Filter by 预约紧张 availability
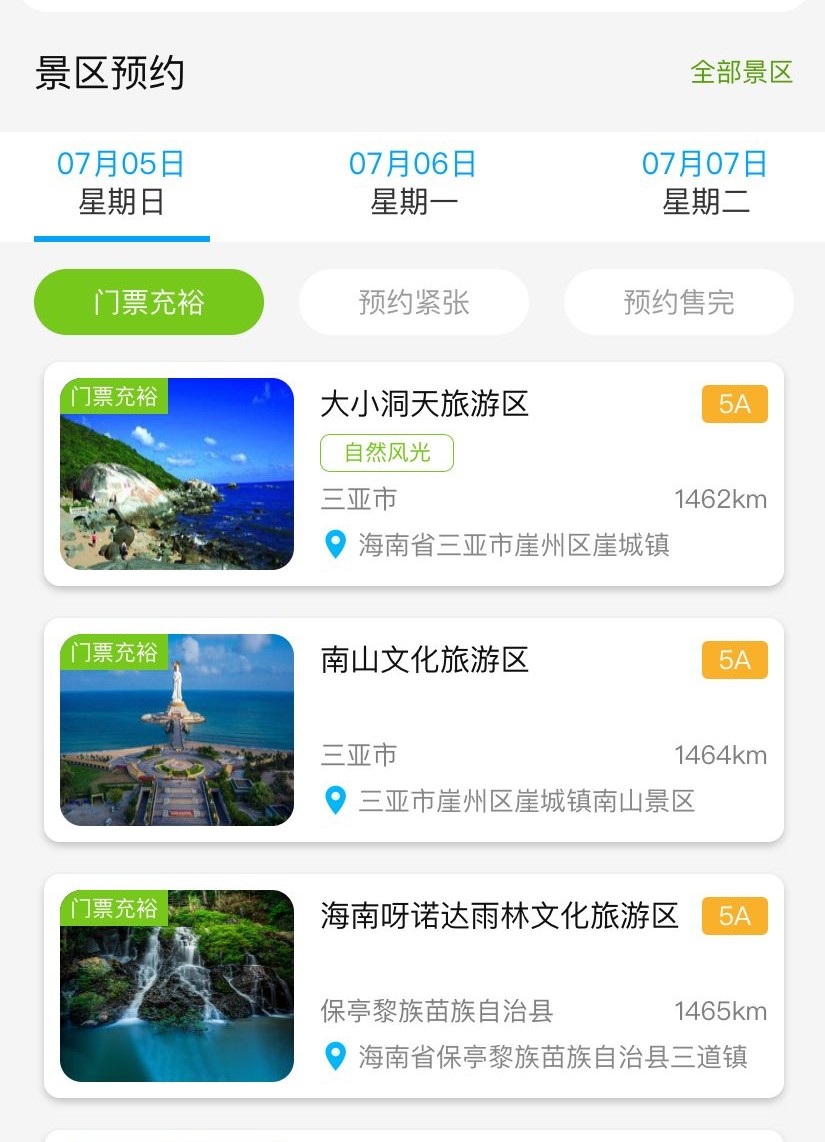The image size is (825, 1142). pos(414,302)
